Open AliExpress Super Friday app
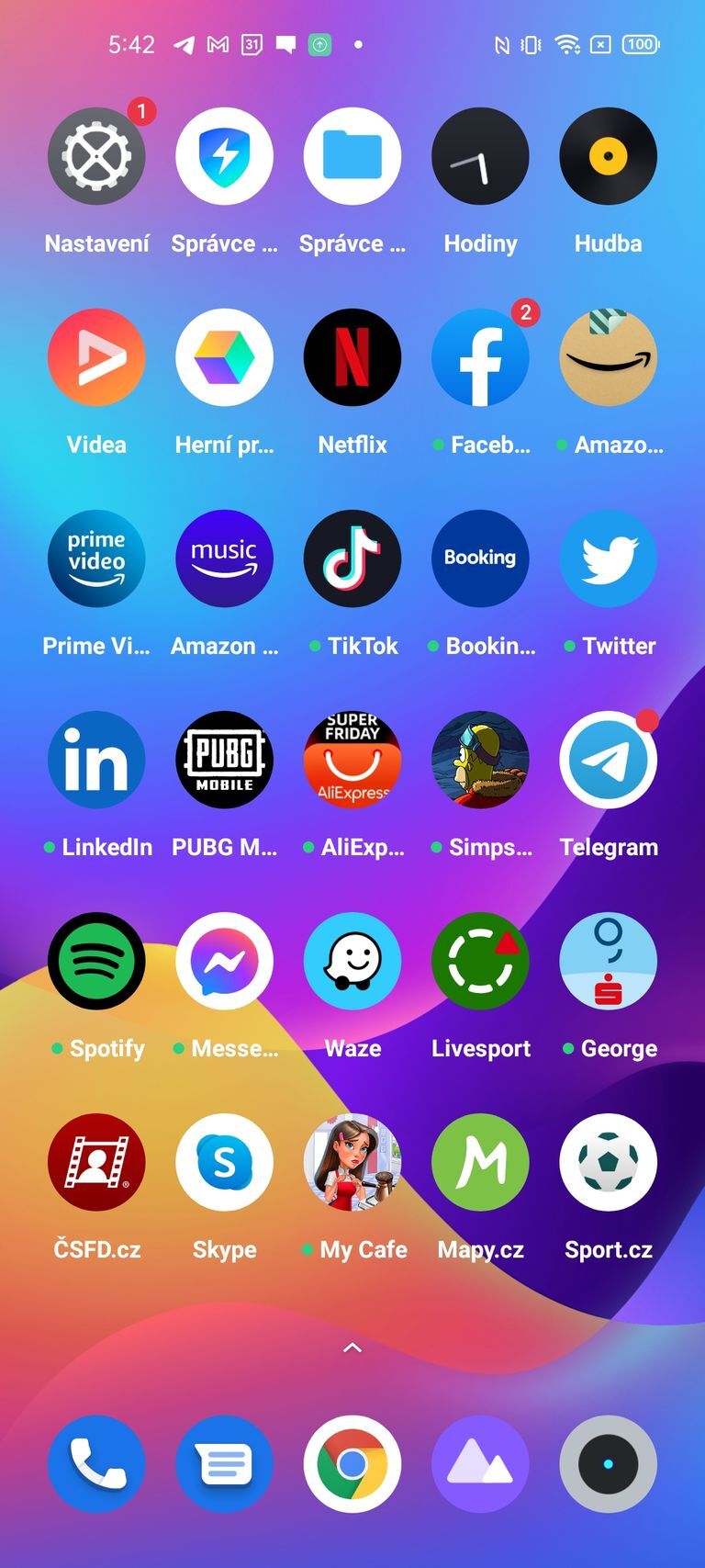The width and height of the screenshot is (705, 1568). pos(352,761)
